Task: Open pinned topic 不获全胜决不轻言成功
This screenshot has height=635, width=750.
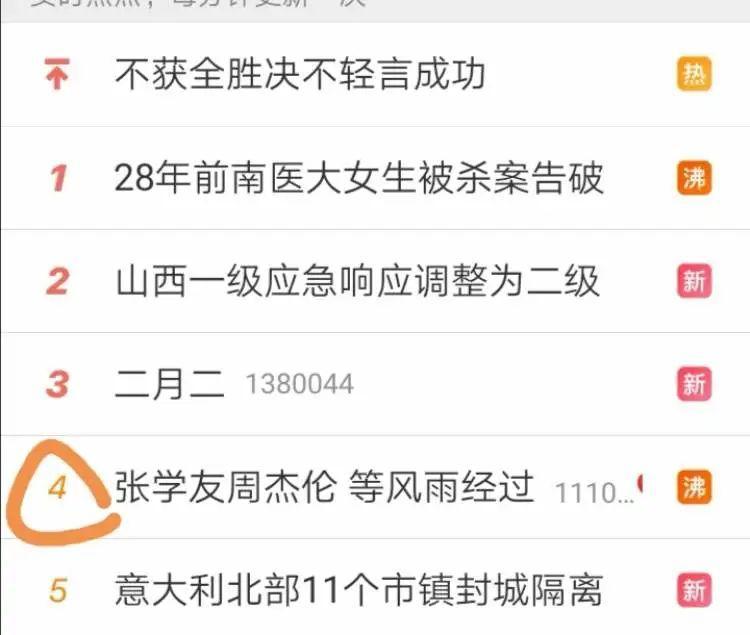Action: click(300, 76)
